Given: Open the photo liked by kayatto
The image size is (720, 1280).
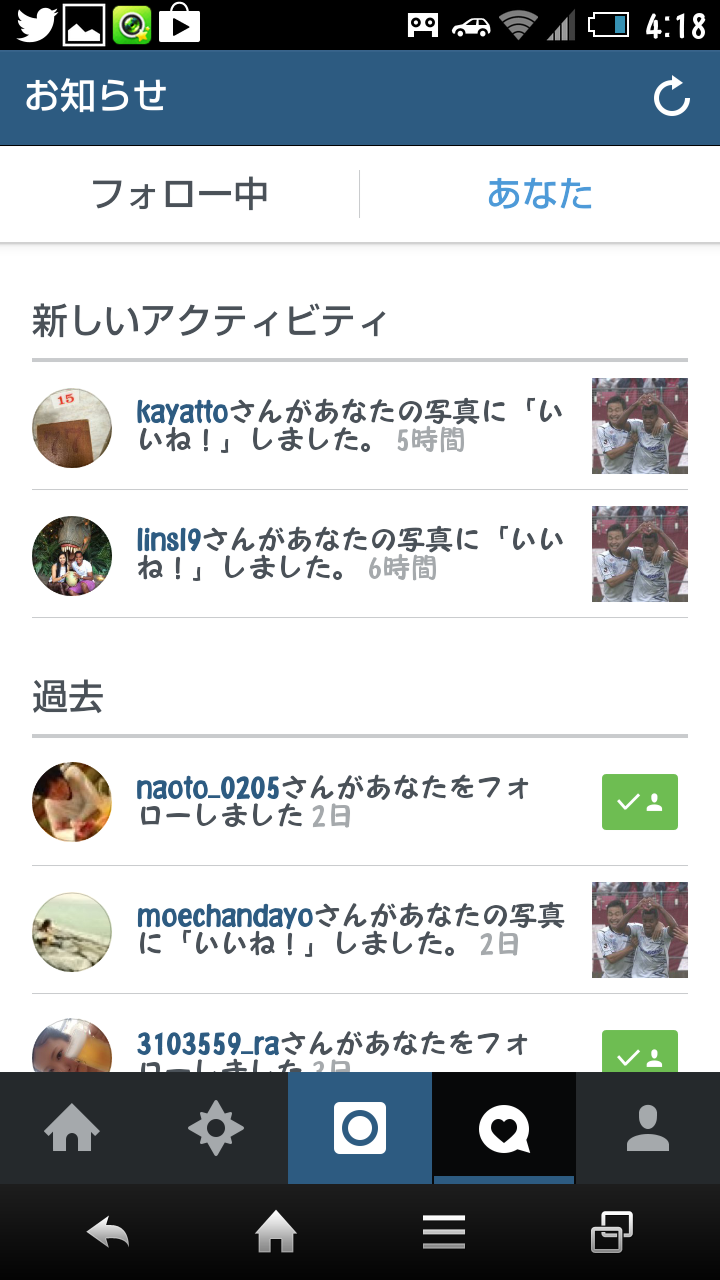Looking at the screenshot, I should (x=640, y=426).
